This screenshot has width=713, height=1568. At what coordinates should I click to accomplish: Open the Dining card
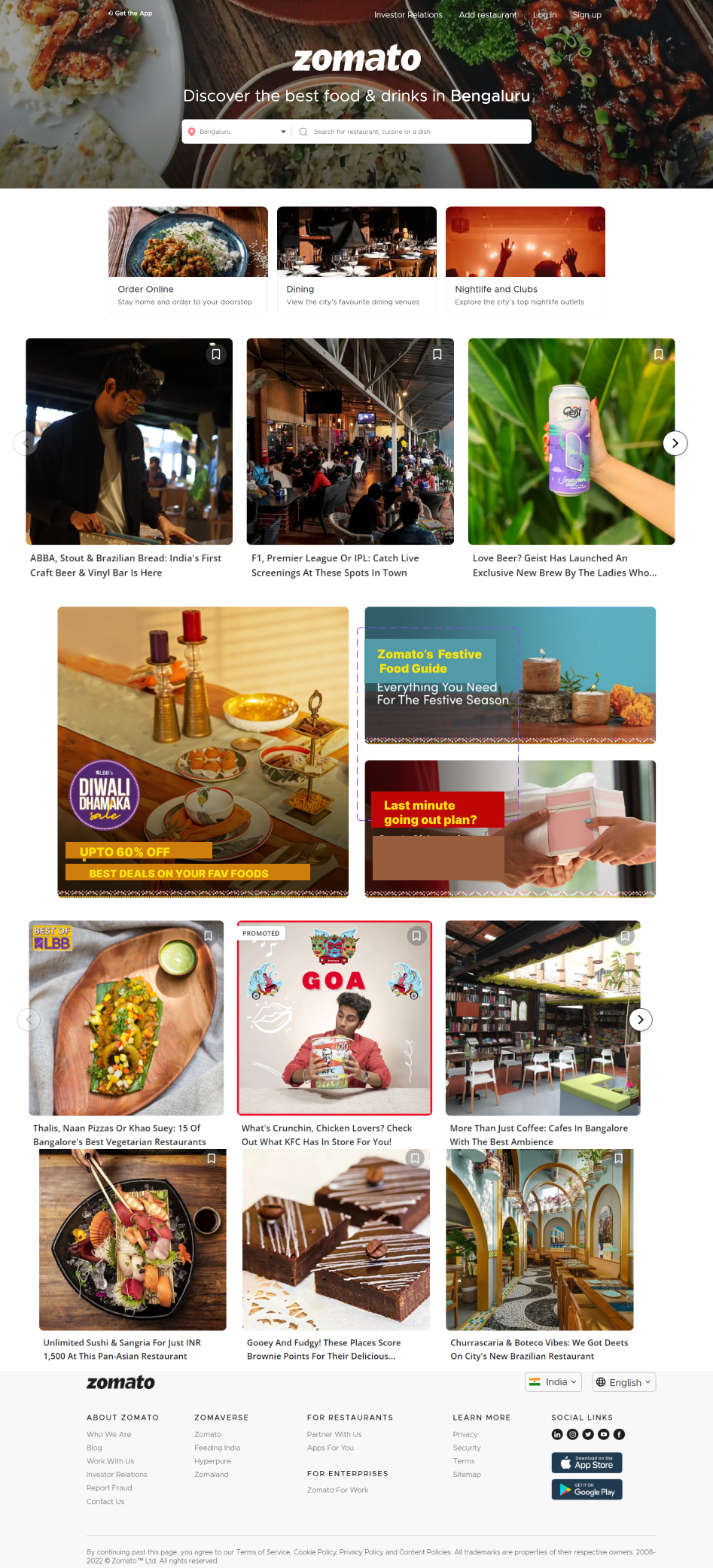coord(356,260)
